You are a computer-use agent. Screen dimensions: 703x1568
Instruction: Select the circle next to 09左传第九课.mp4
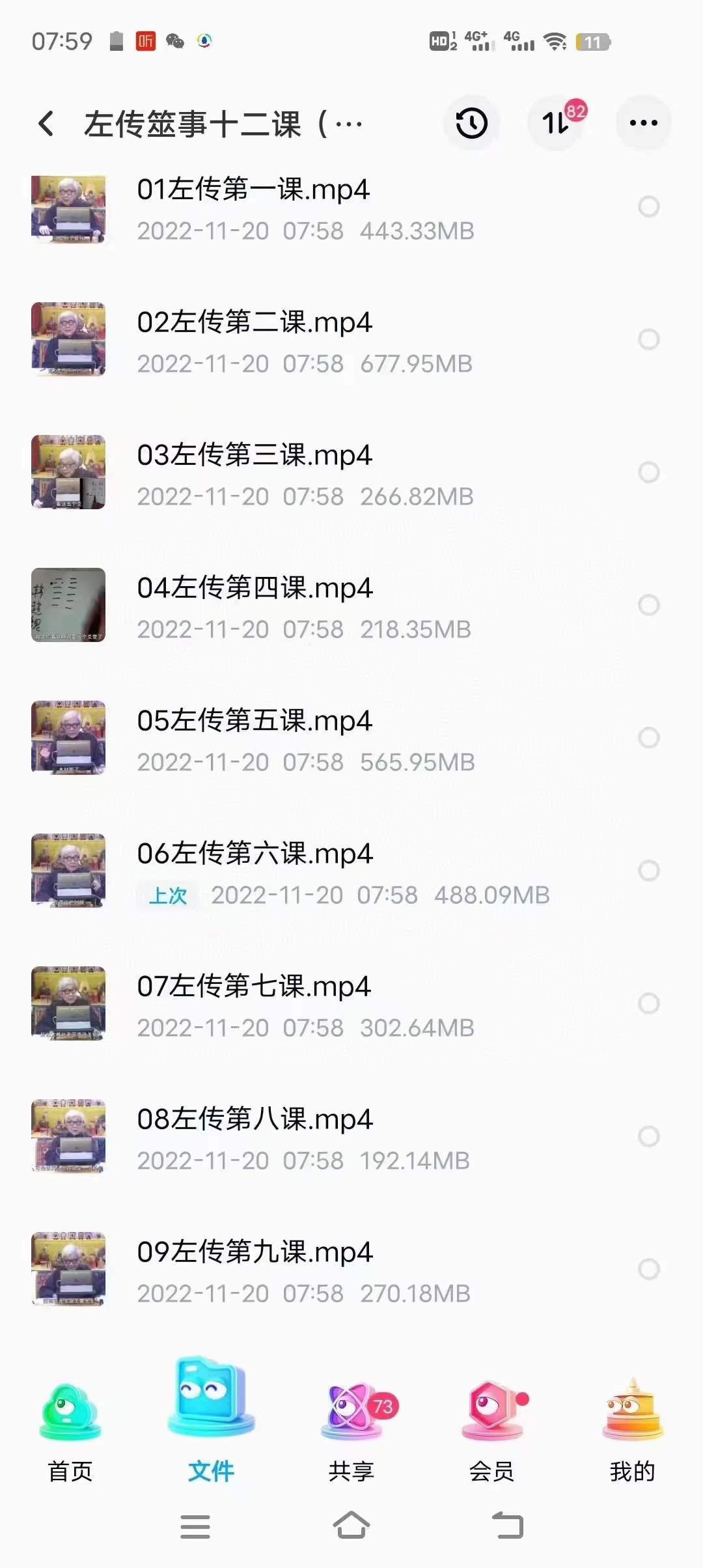tap(648, 1269)
